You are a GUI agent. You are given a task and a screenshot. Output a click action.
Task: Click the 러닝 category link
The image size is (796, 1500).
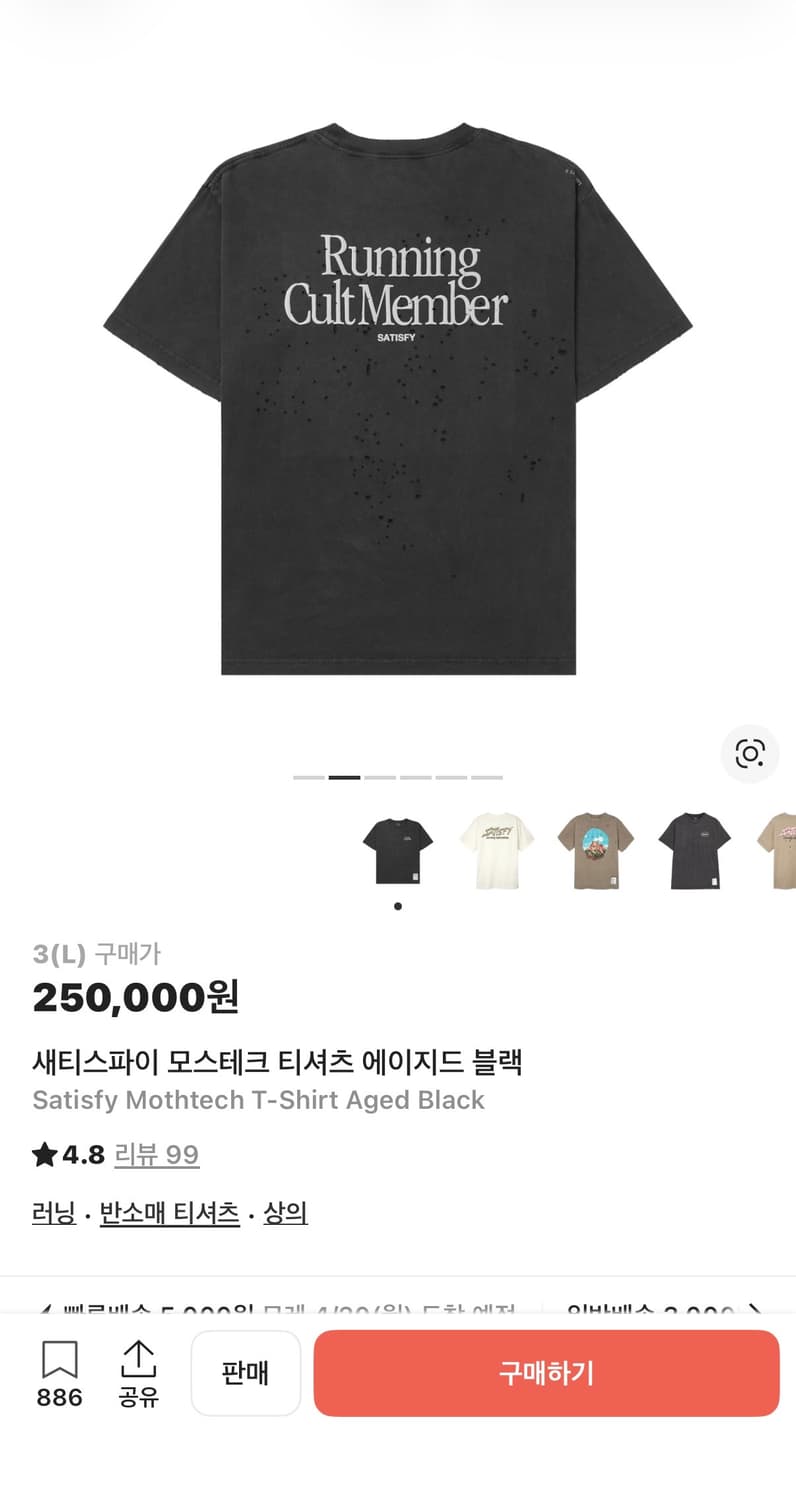pos(52,1212)
